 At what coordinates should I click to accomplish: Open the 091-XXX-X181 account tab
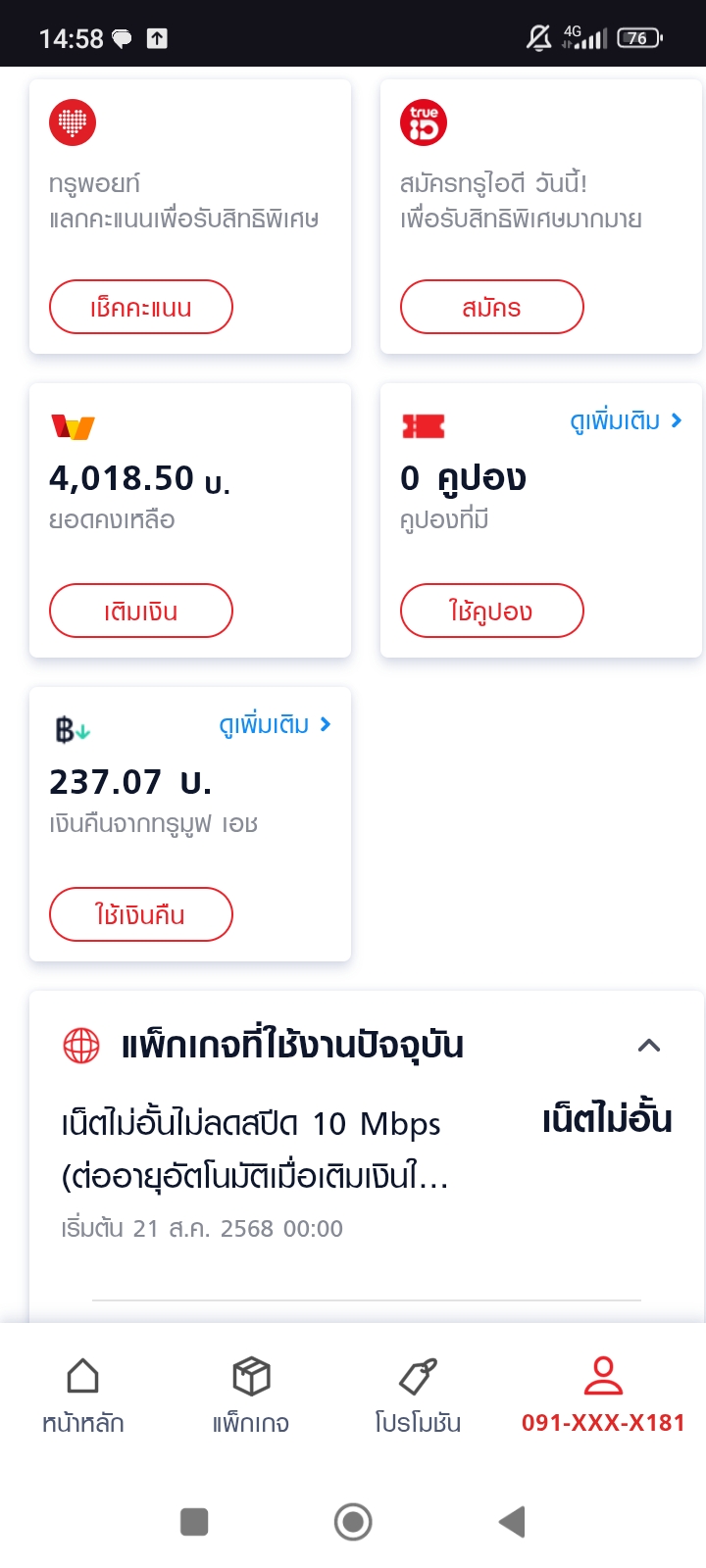point(603,1396)
